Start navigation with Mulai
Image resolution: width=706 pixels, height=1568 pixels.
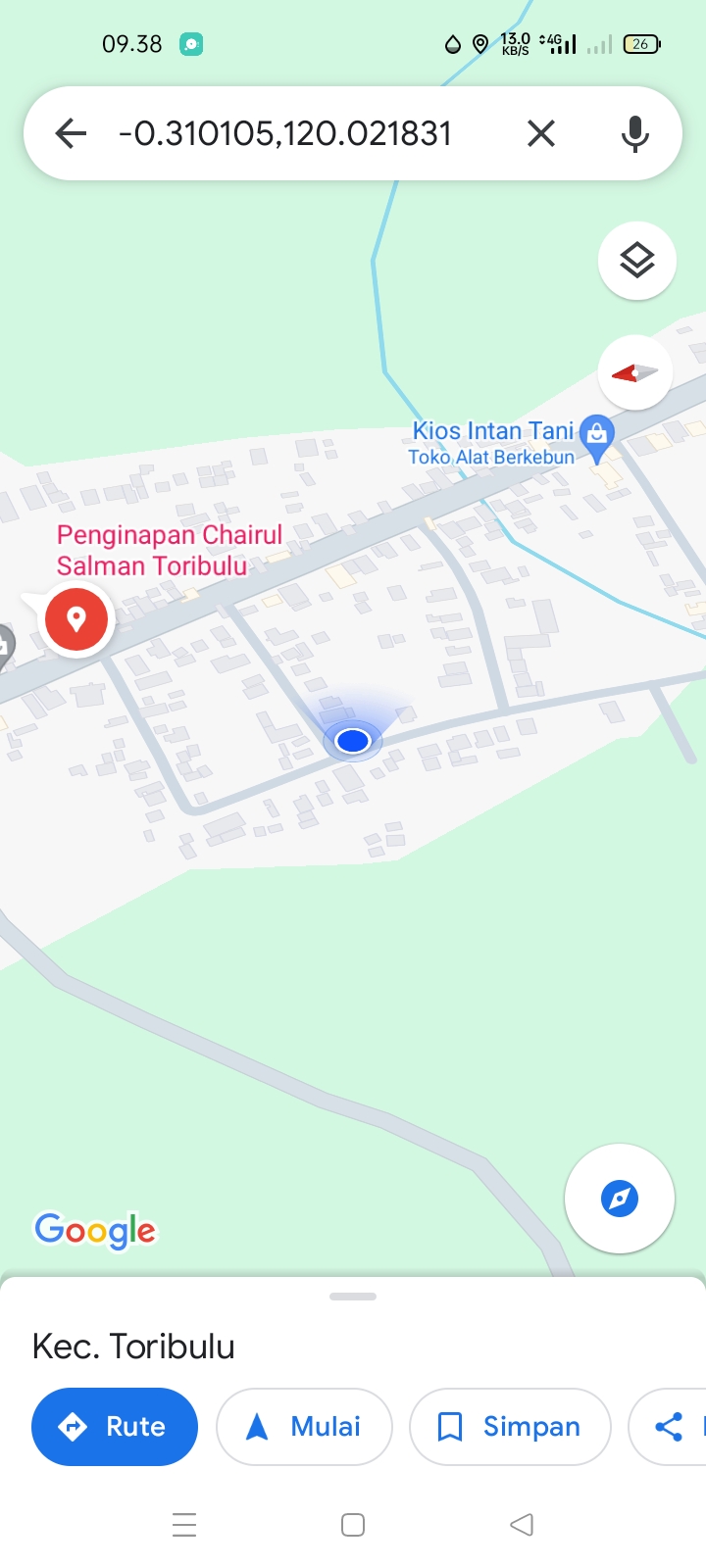(x=304, y=1427)
